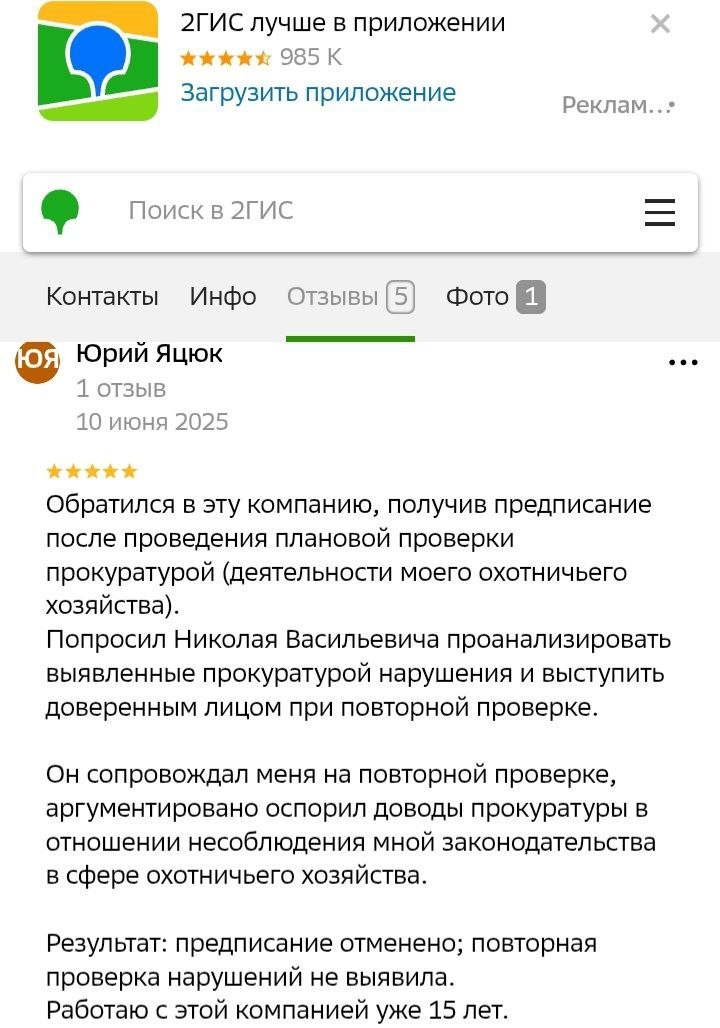Click the 1 отзыв link under the reviewer name
Viewport: 720px width, 1028px height.
pos(122,389)
